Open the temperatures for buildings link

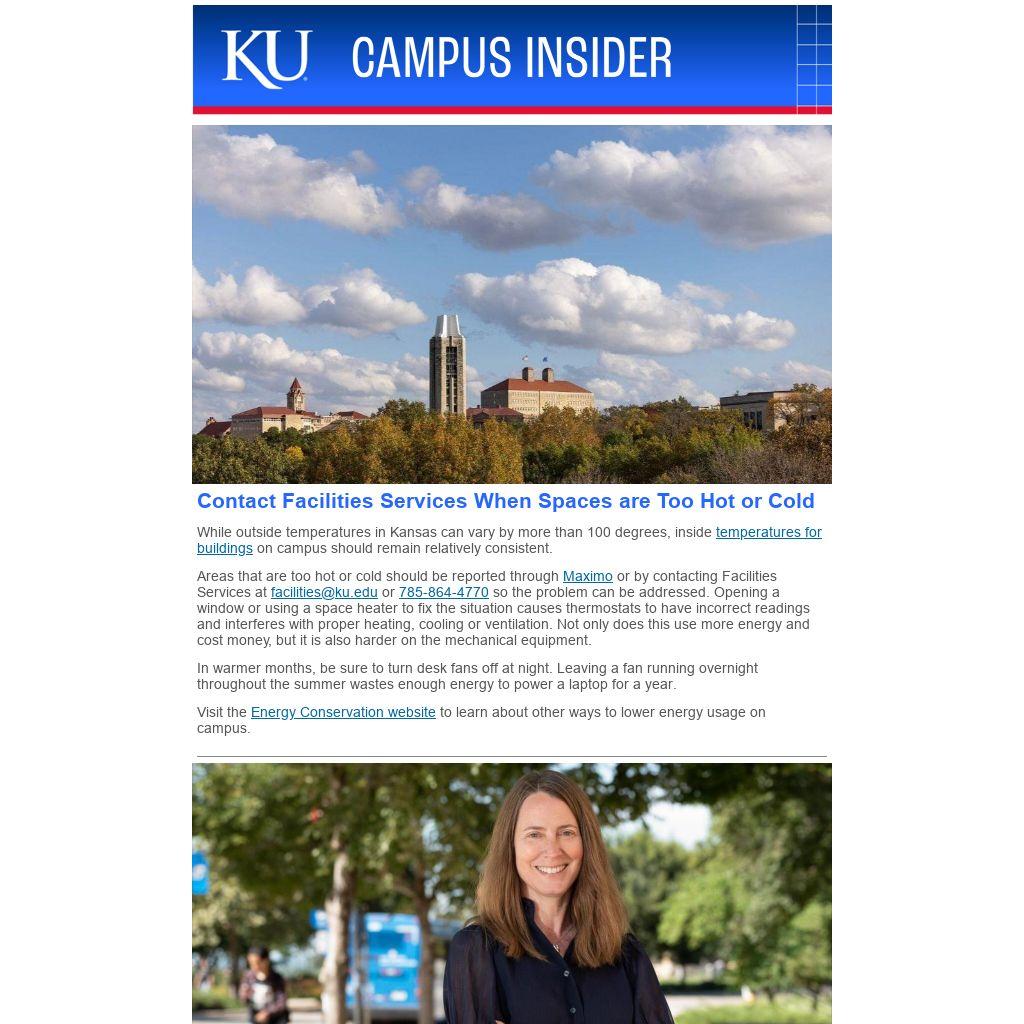768,532
